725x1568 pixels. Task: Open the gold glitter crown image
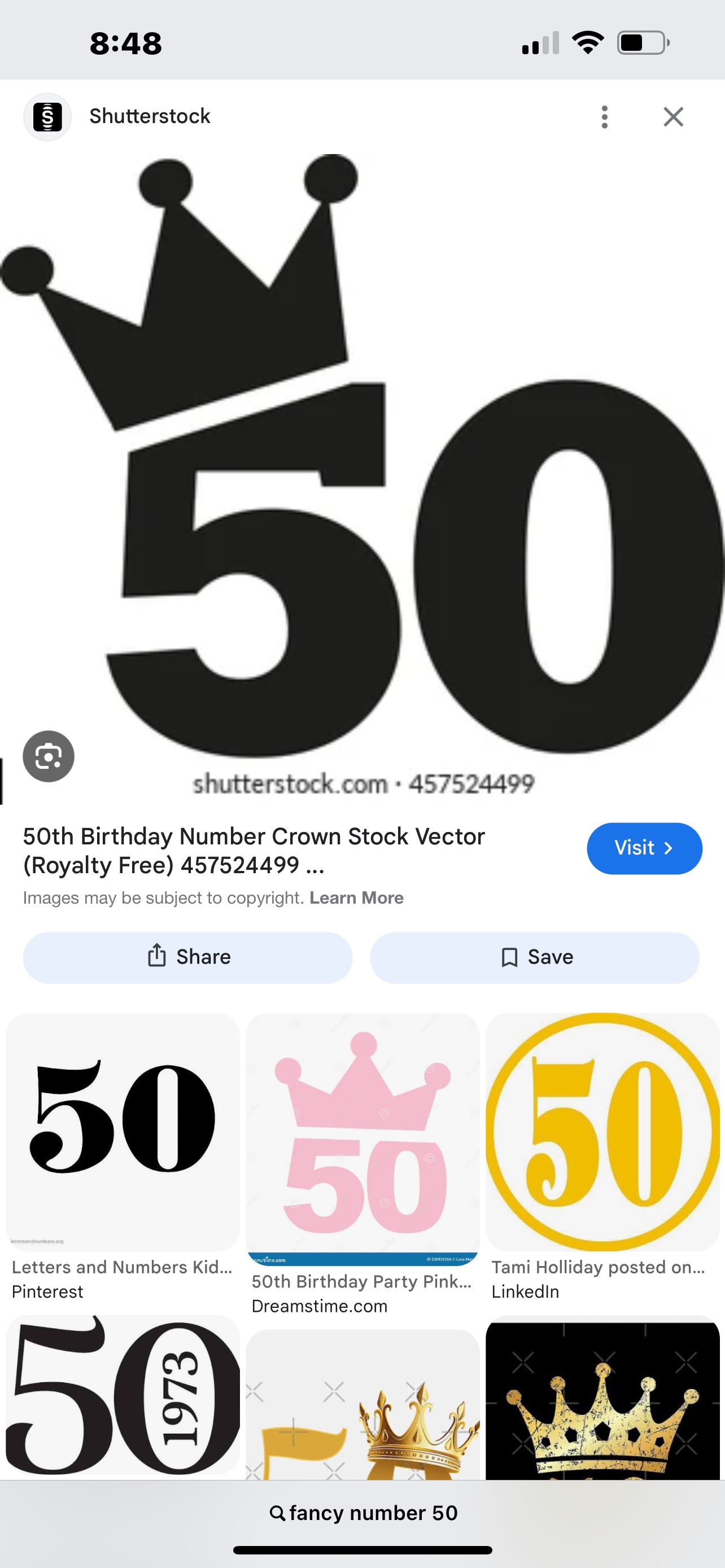pyautogui.click(x=602, y=1400)
